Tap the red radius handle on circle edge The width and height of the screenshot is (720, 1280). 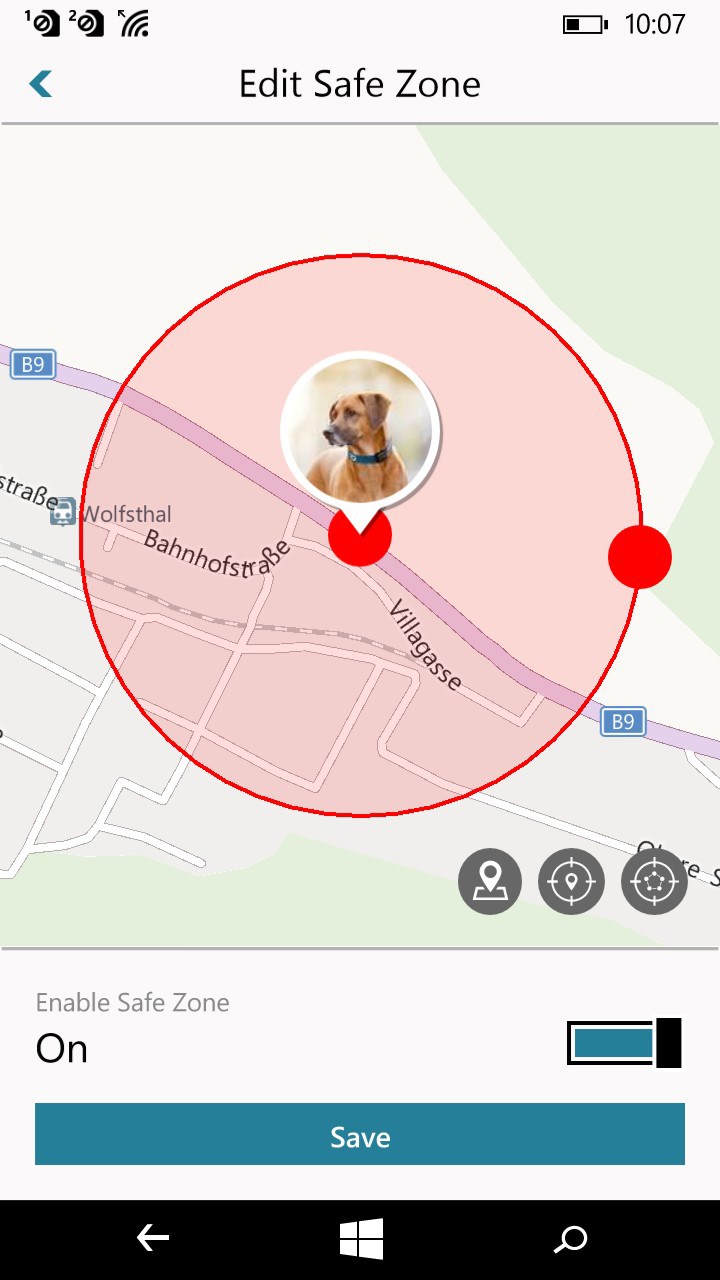click(640, 557)
